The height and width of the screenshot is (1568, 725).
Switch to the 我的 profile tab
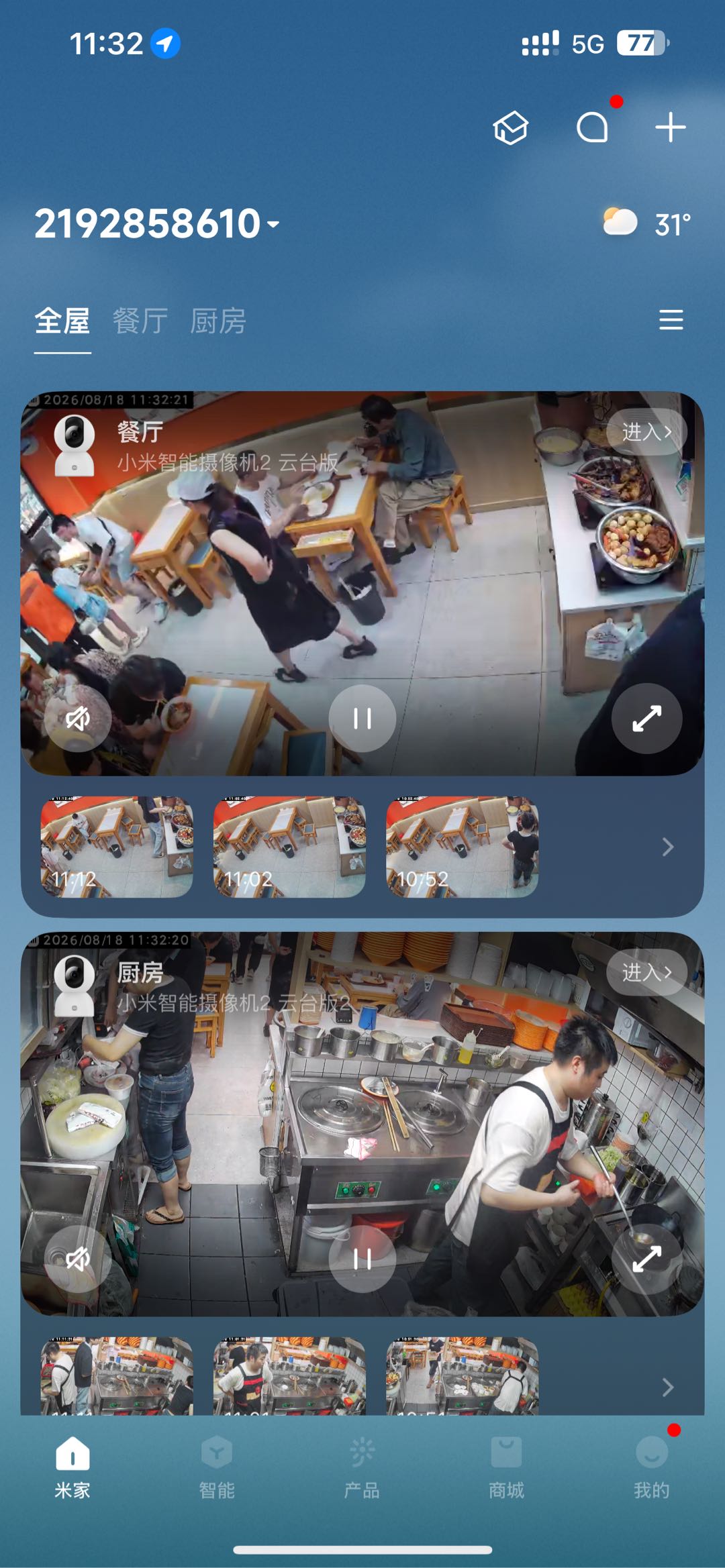click(652, 1467)
